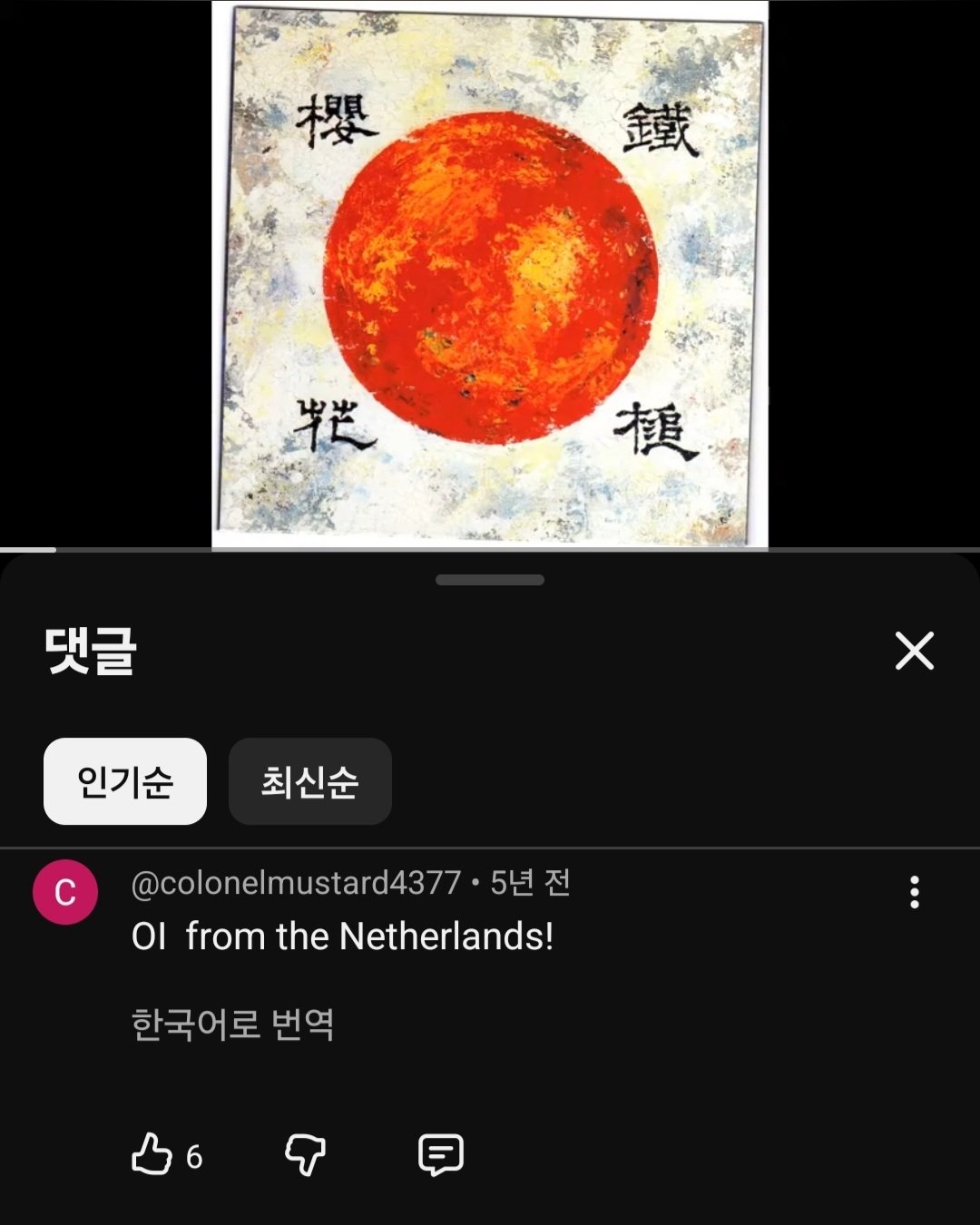Open colonelmustard4377's profile avatar
The height and width of the screenshot is (1225, 980).
[65, 892]
